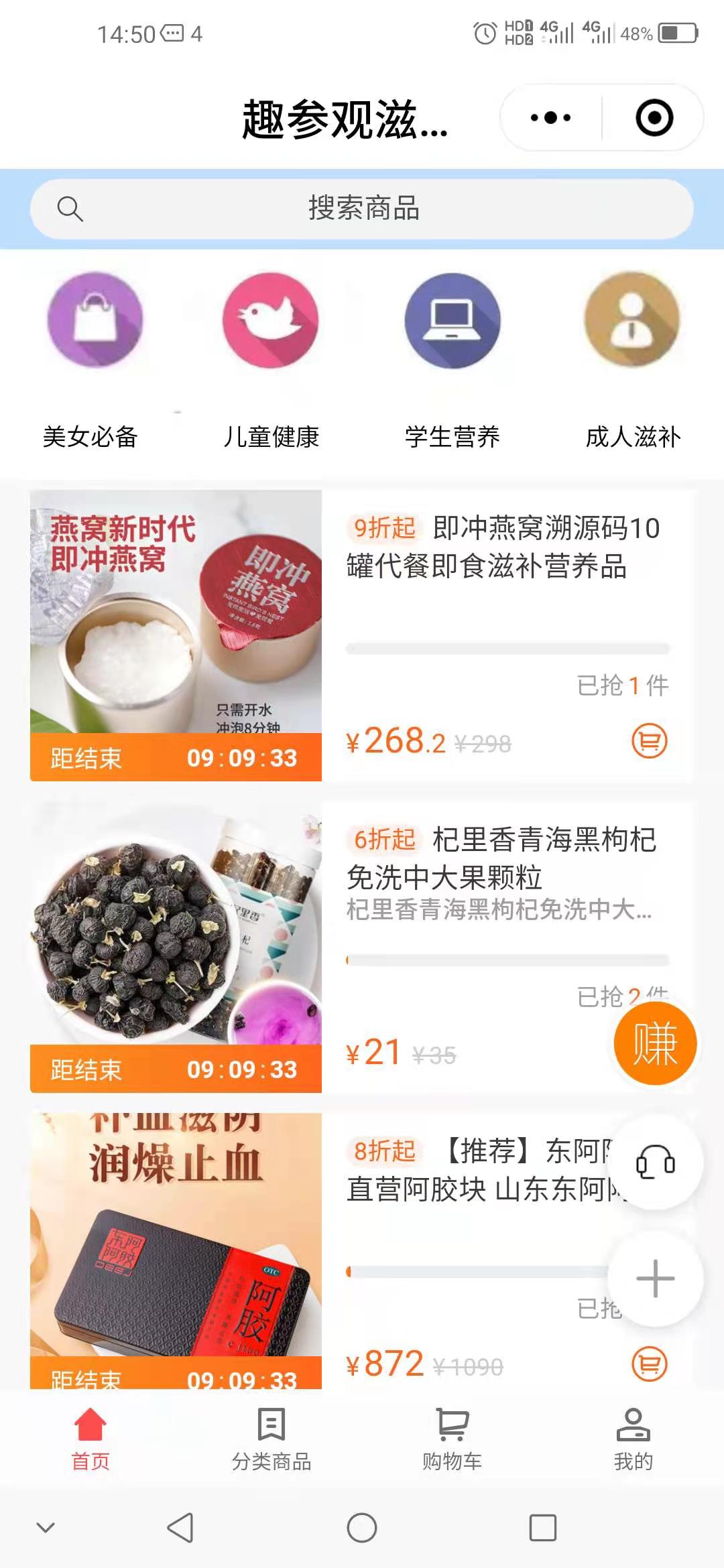Screen dimensions: 724x1568
Task: Go to the 购物车 tab
Action: pos(452,1439)
